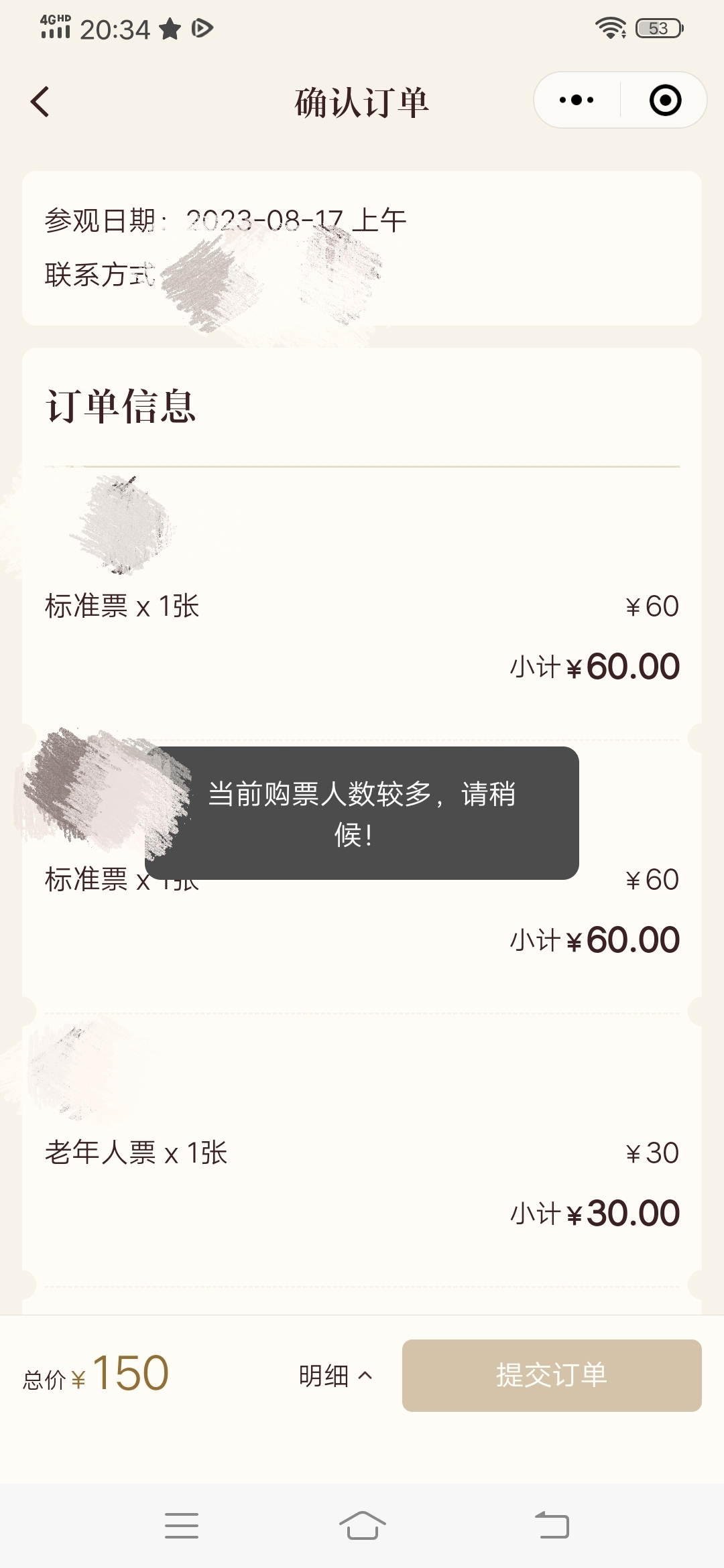The height and width of the screenshot is (1568, 724).
Task: Expand the 明细 price breakdown
Action: coord(335,1376)
